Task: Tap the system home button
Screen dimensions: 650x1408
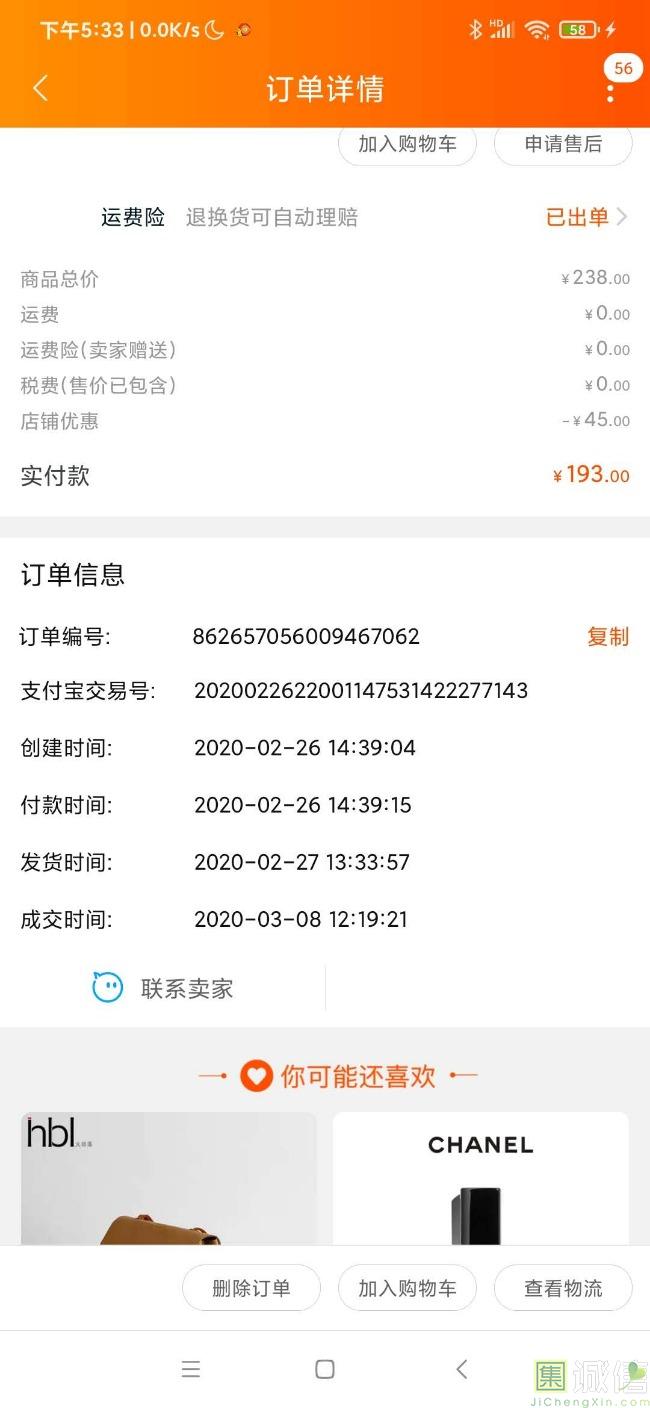Action: pos(325,1369)
